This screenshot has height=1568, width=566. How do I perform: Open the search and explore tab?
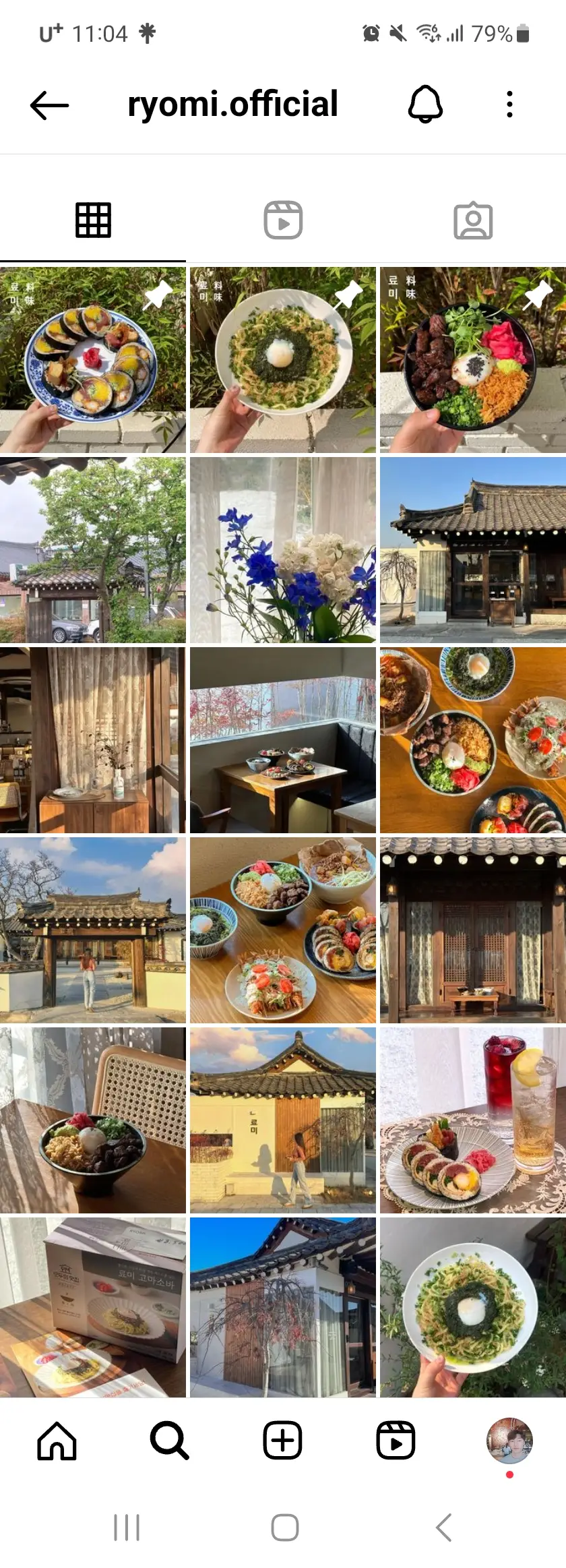169,1440
